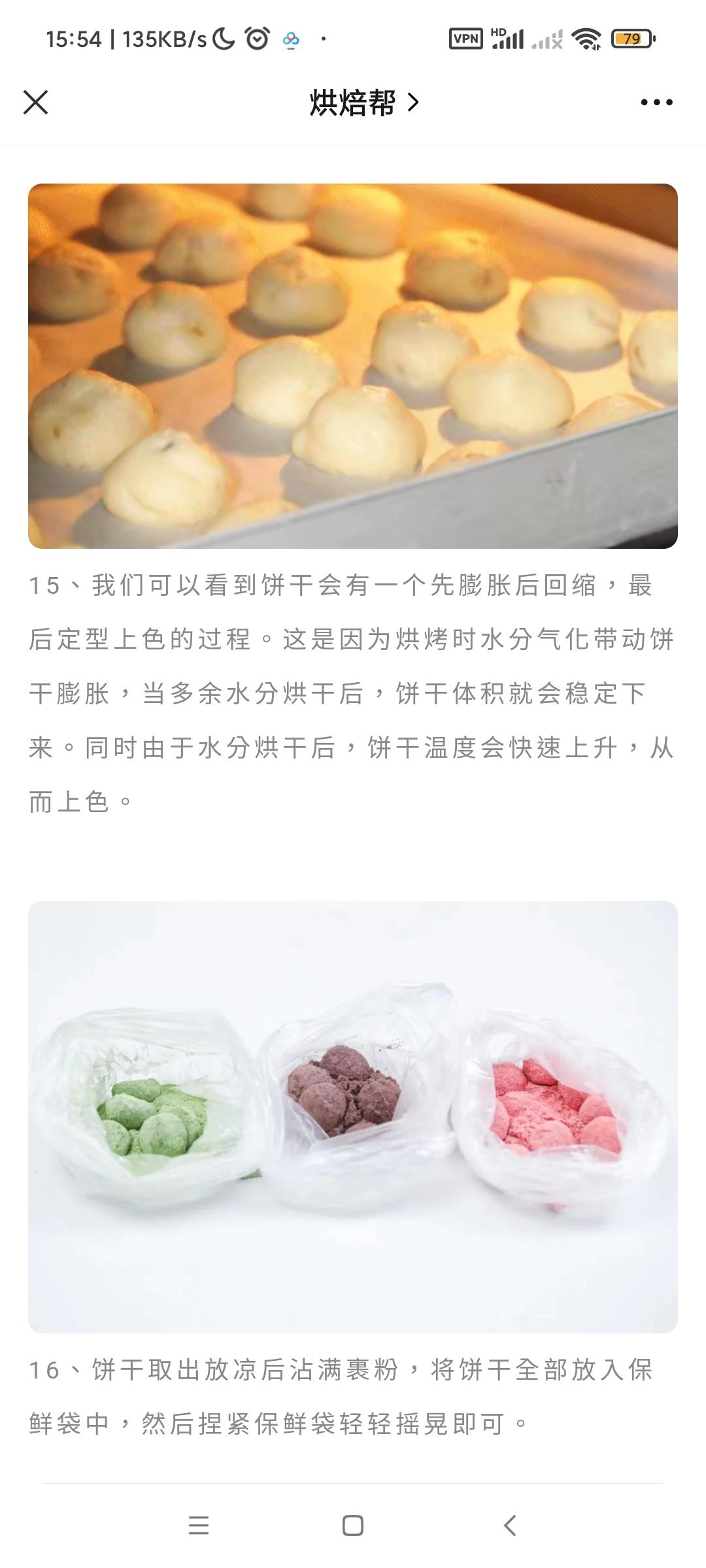Screen dimensions: 706x1568
Task: Go to the home screen
Action: point(353,1526)
